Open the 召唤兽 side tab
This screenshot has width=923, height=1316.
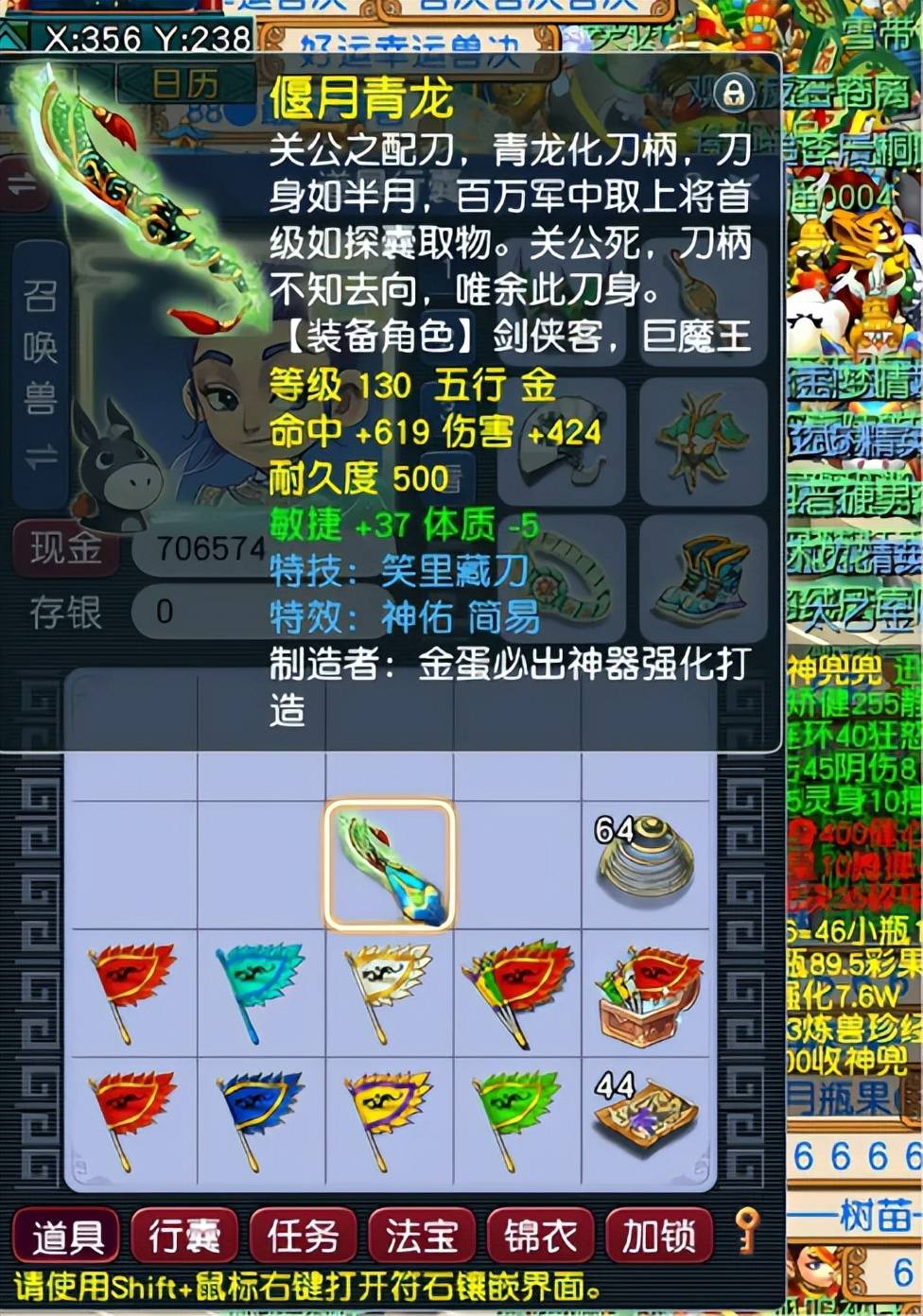(x=40, y=373)
